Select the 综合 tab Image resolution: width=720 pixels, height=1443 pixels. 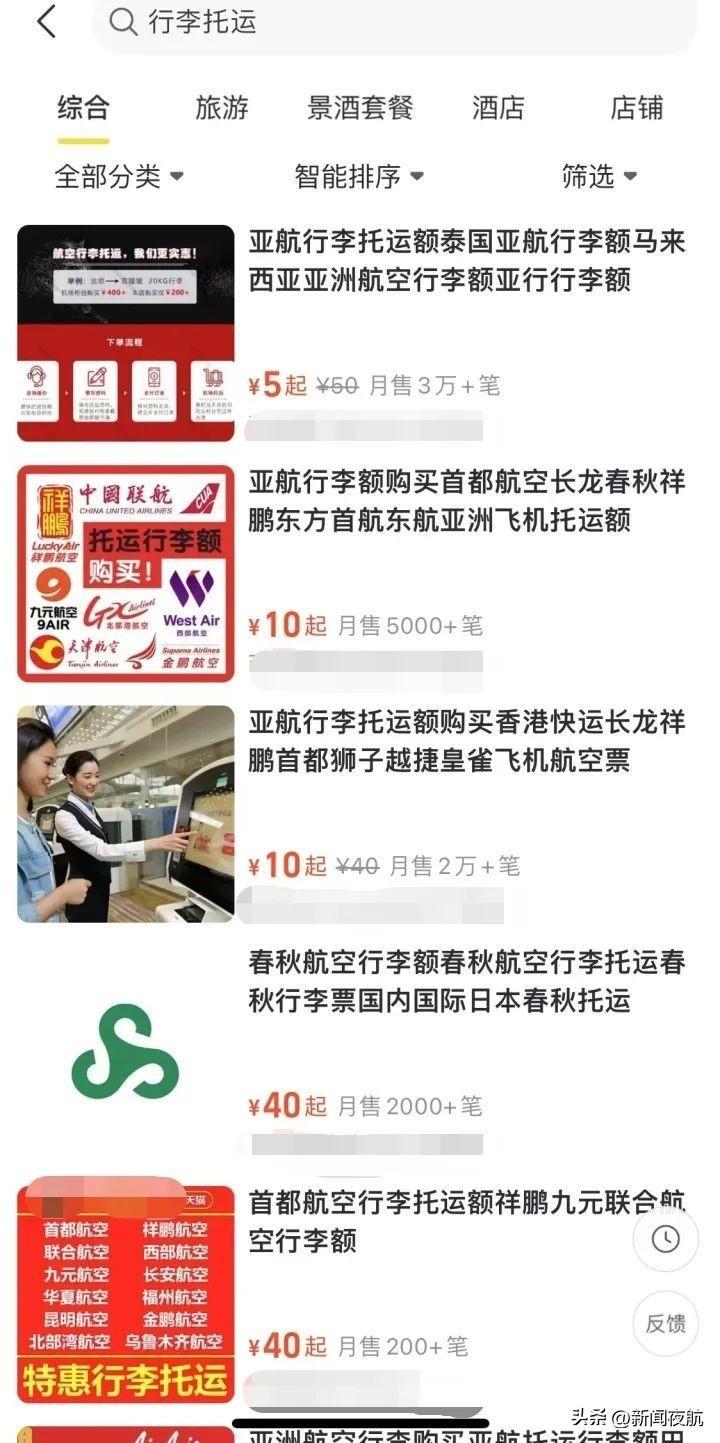point(83,108)
